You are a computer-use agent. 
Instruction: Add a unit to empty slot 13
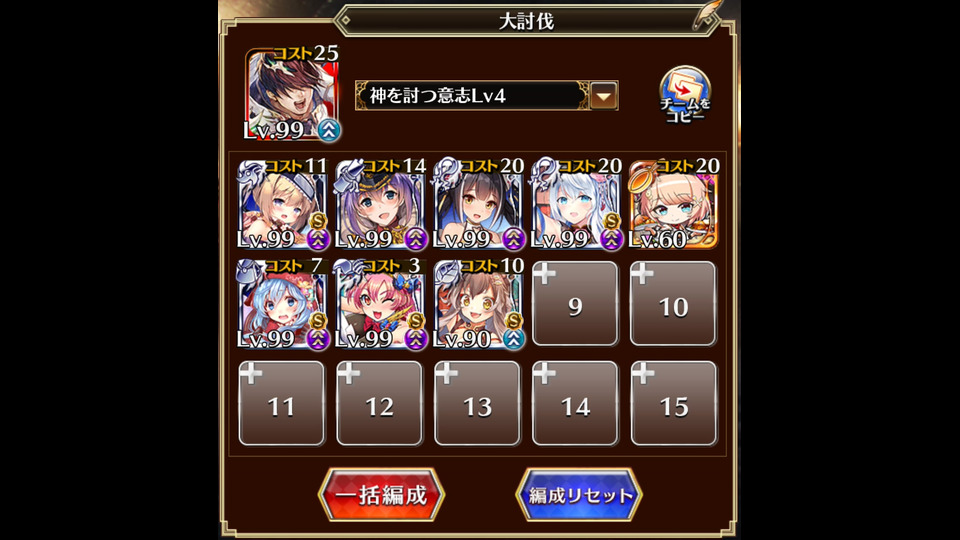[x=478, y=404]
